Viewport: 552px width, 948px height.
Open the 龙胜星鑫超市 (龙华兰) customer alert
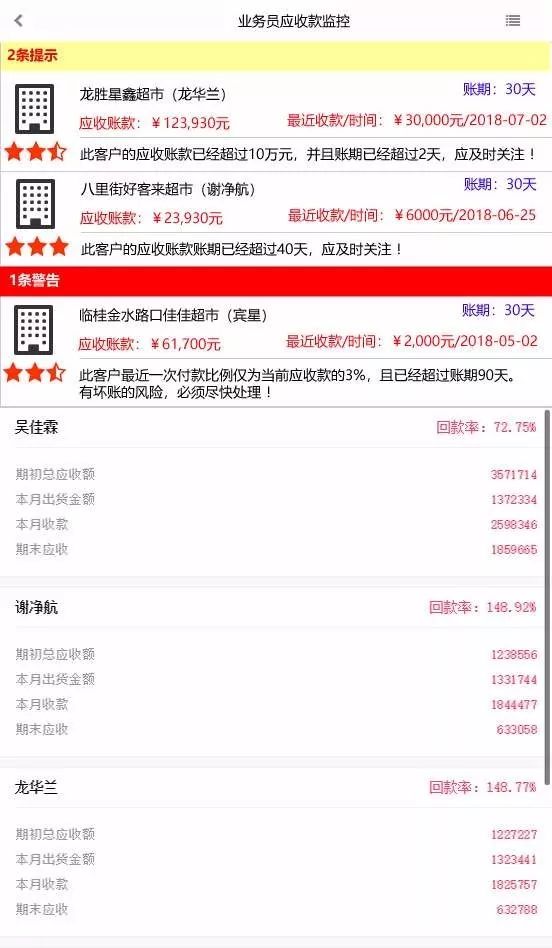tap(276, 121)
